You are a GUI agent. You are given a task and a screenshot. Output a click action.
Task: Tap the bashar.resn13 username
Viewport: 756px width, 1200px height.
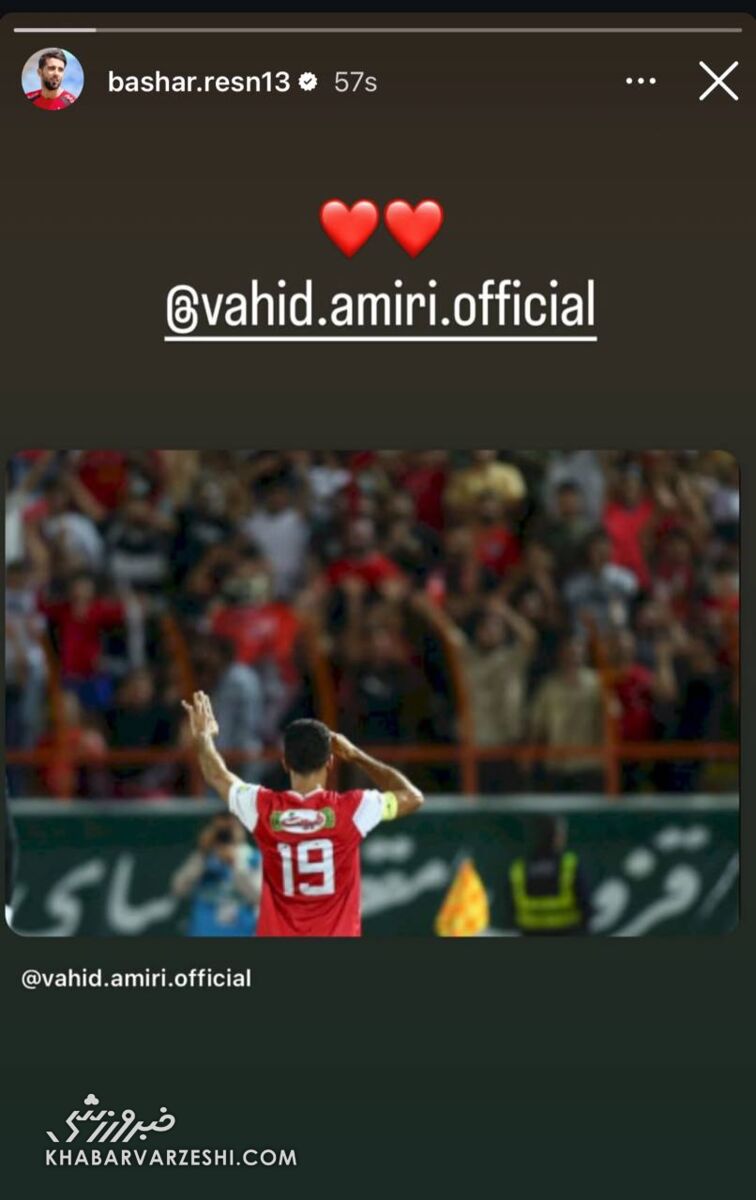click(x=199, y=82)
